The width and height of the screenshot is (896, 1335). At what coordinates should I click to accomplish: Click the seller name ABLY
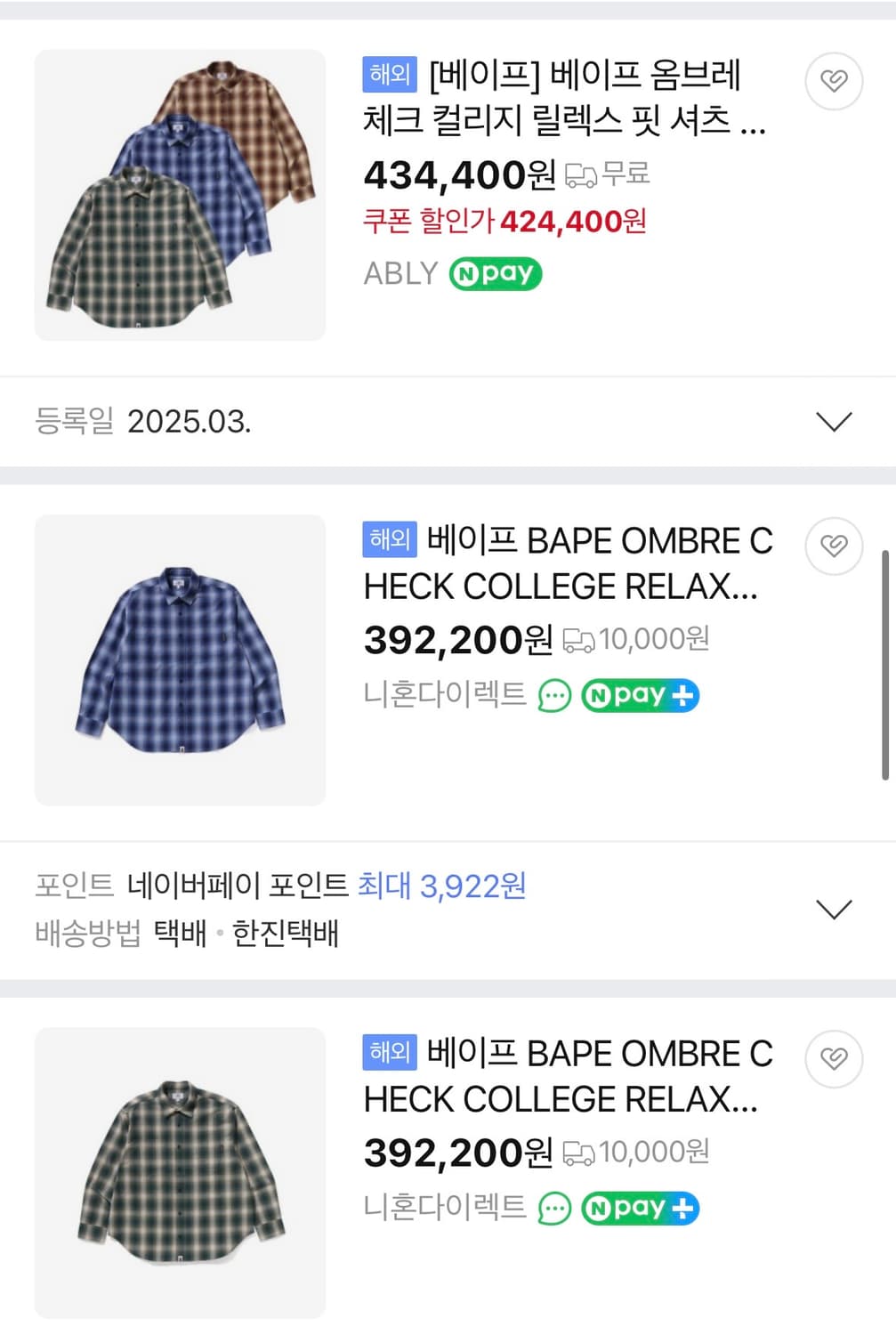pos(400,273)
